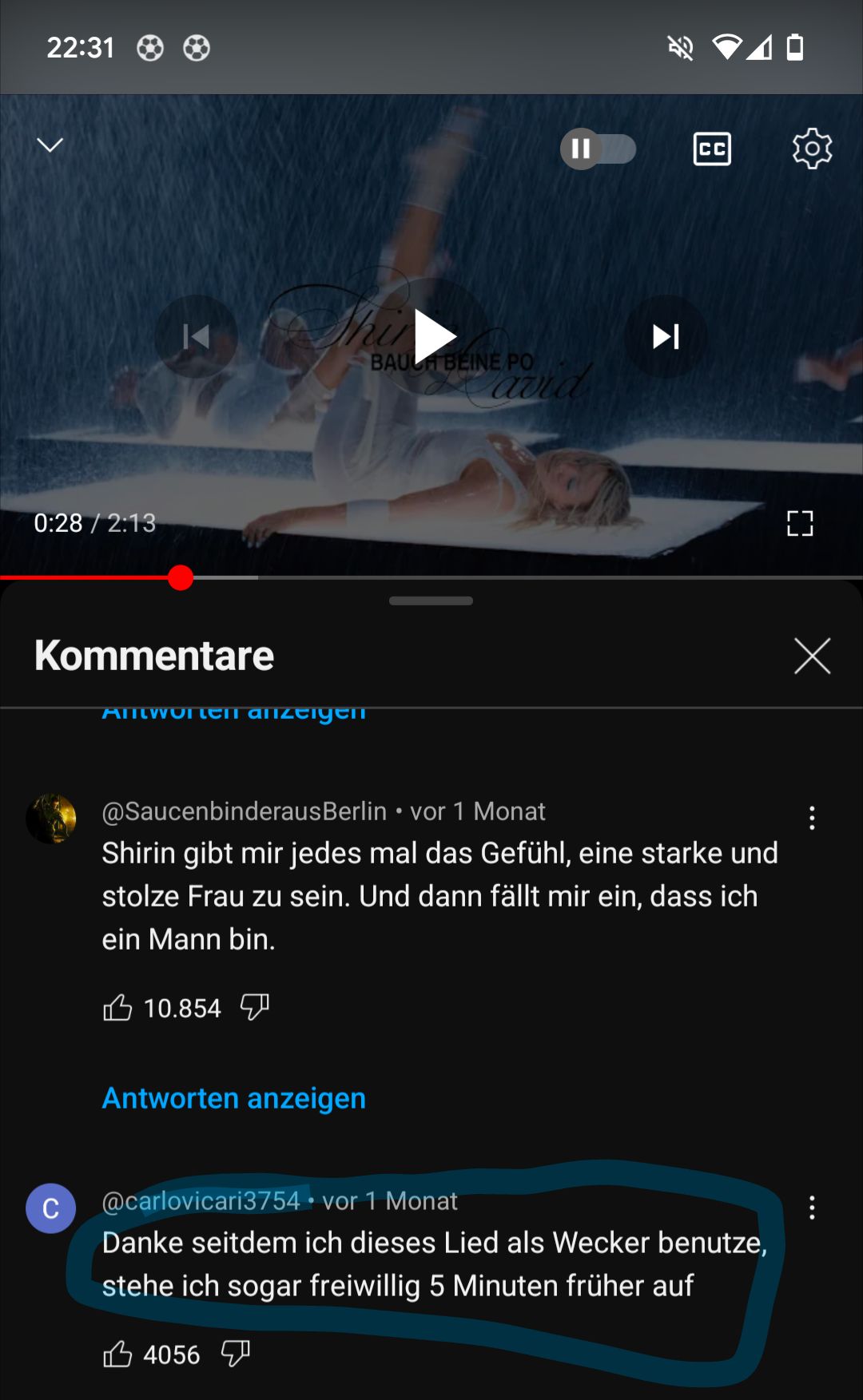The image size is (863, 1400).
Task: Open video settings gear
Action: (812, 149)
